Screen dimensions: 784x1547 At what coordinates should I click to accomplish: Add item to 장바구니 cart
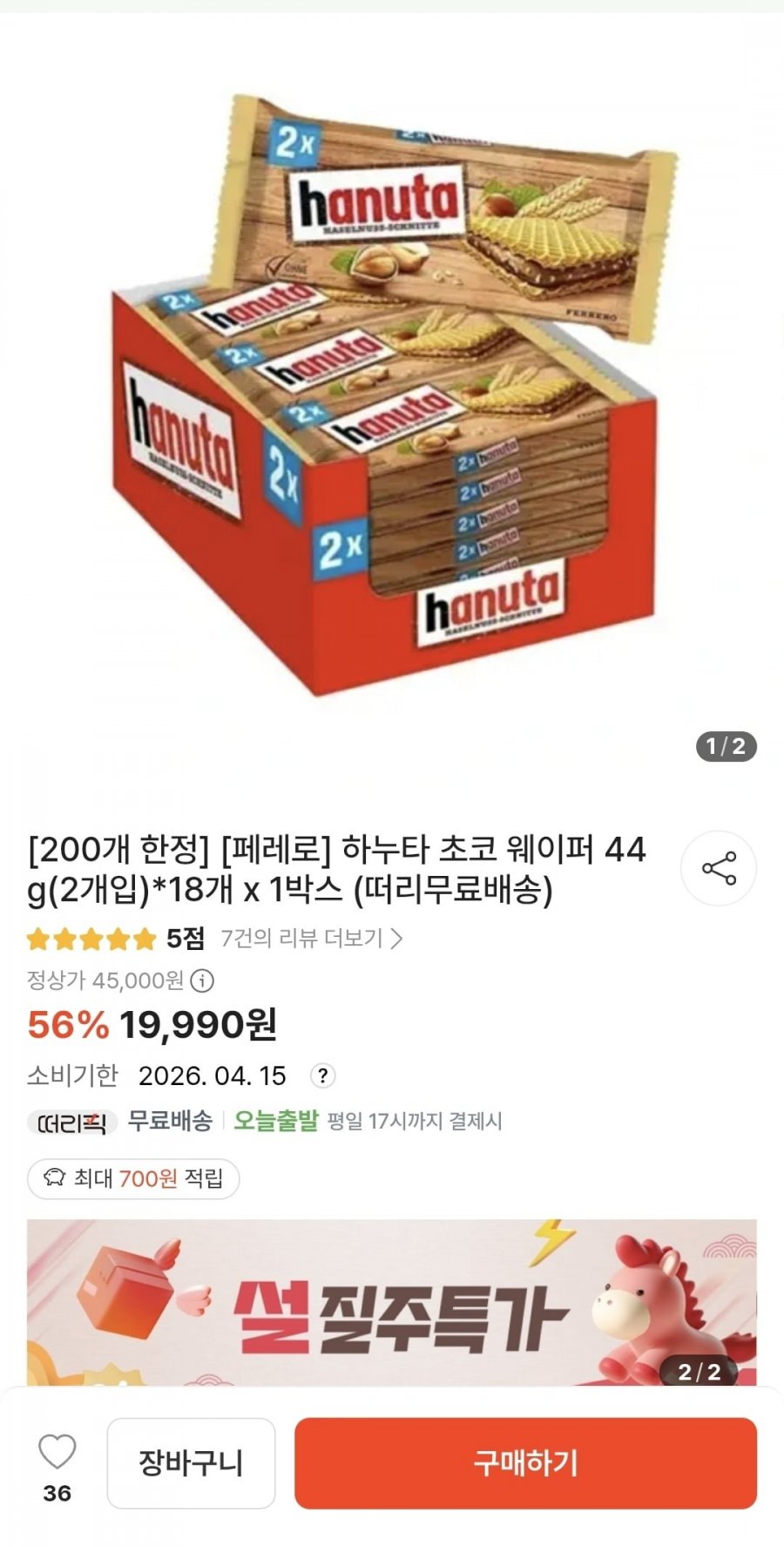[x=191, y=1463]
